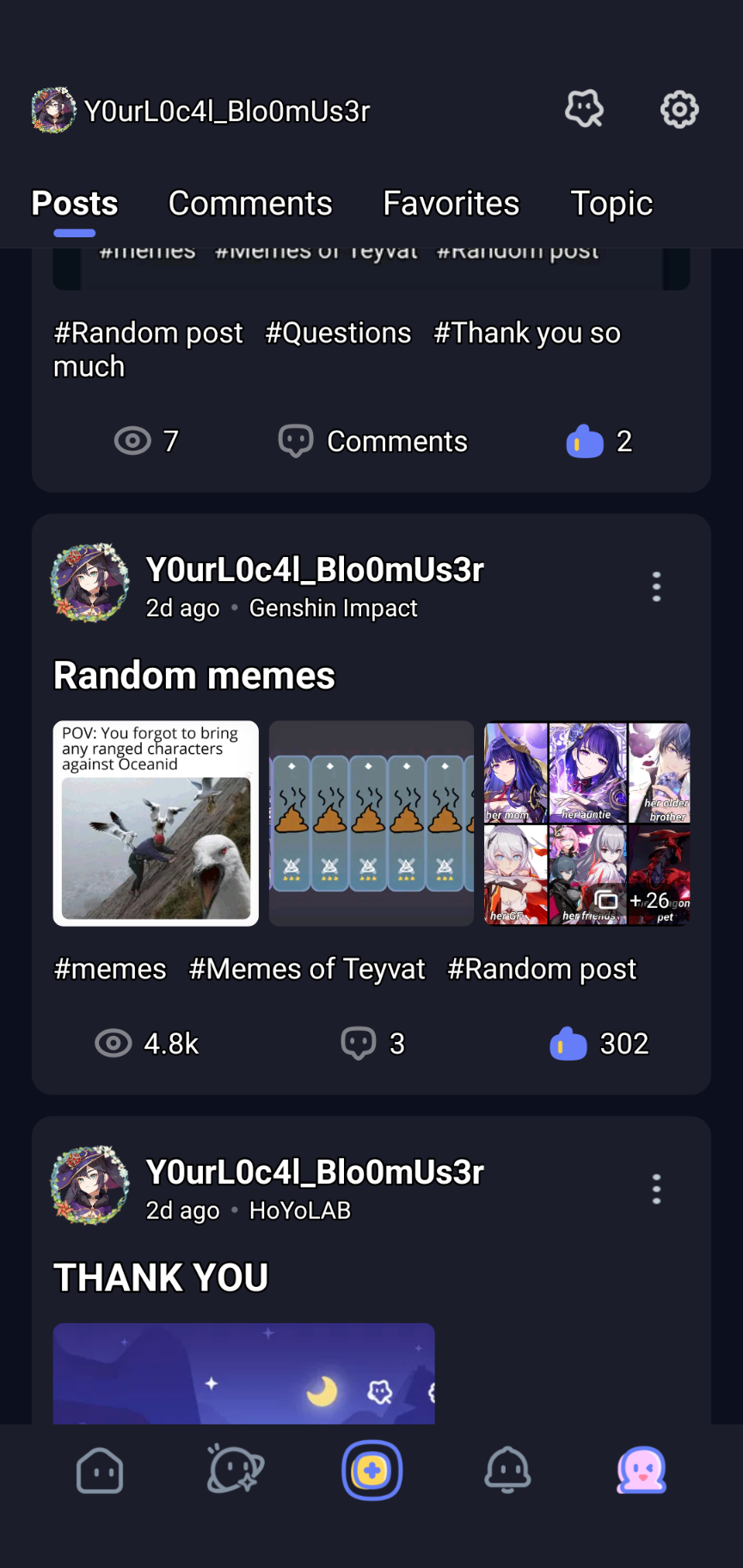The image size is (743, 1568).
Task: Open overflow menu on Random memes post
Action: pos(656,587)
